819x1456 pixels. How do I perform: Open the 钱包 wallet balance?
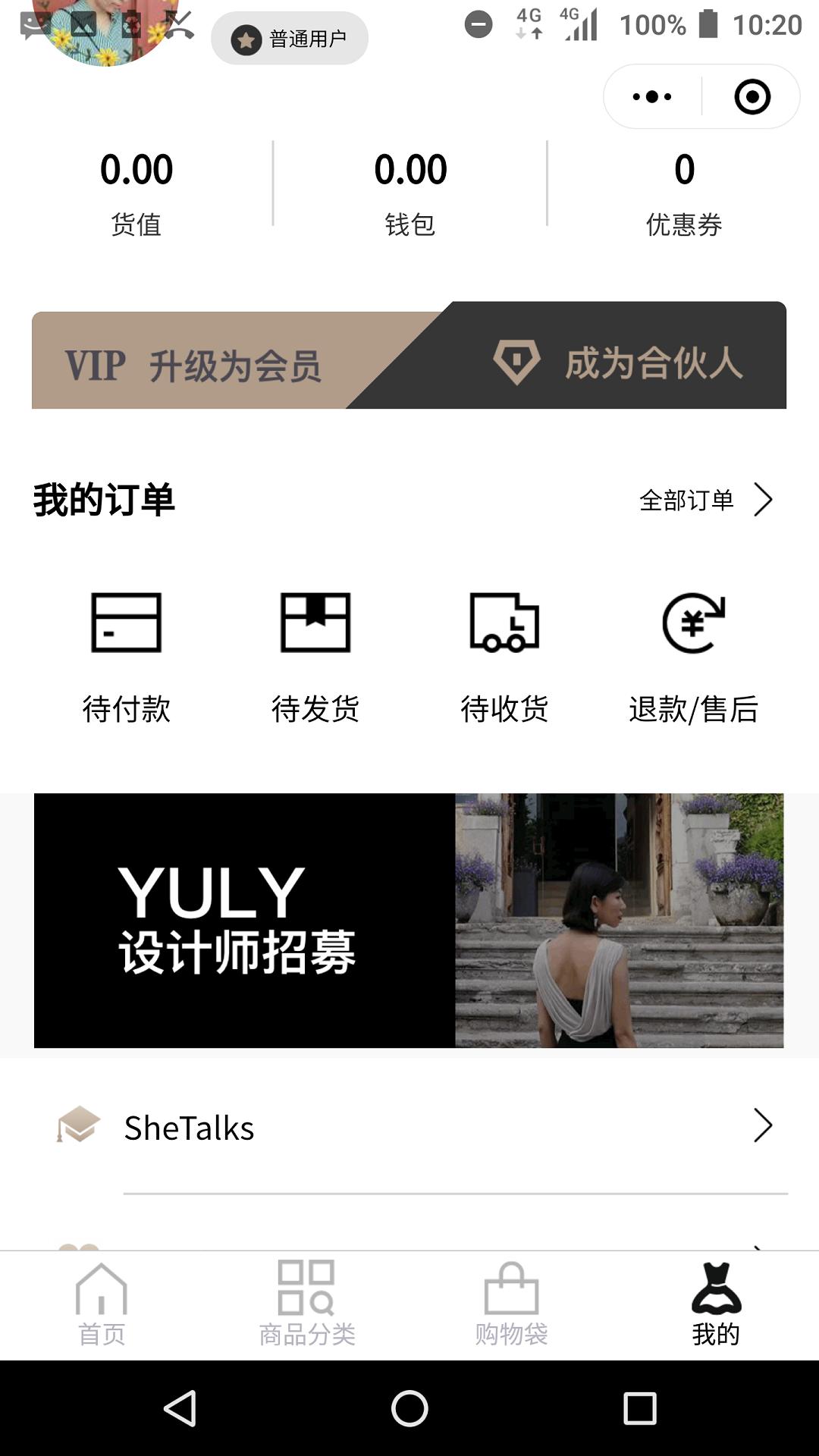point(410,191)
